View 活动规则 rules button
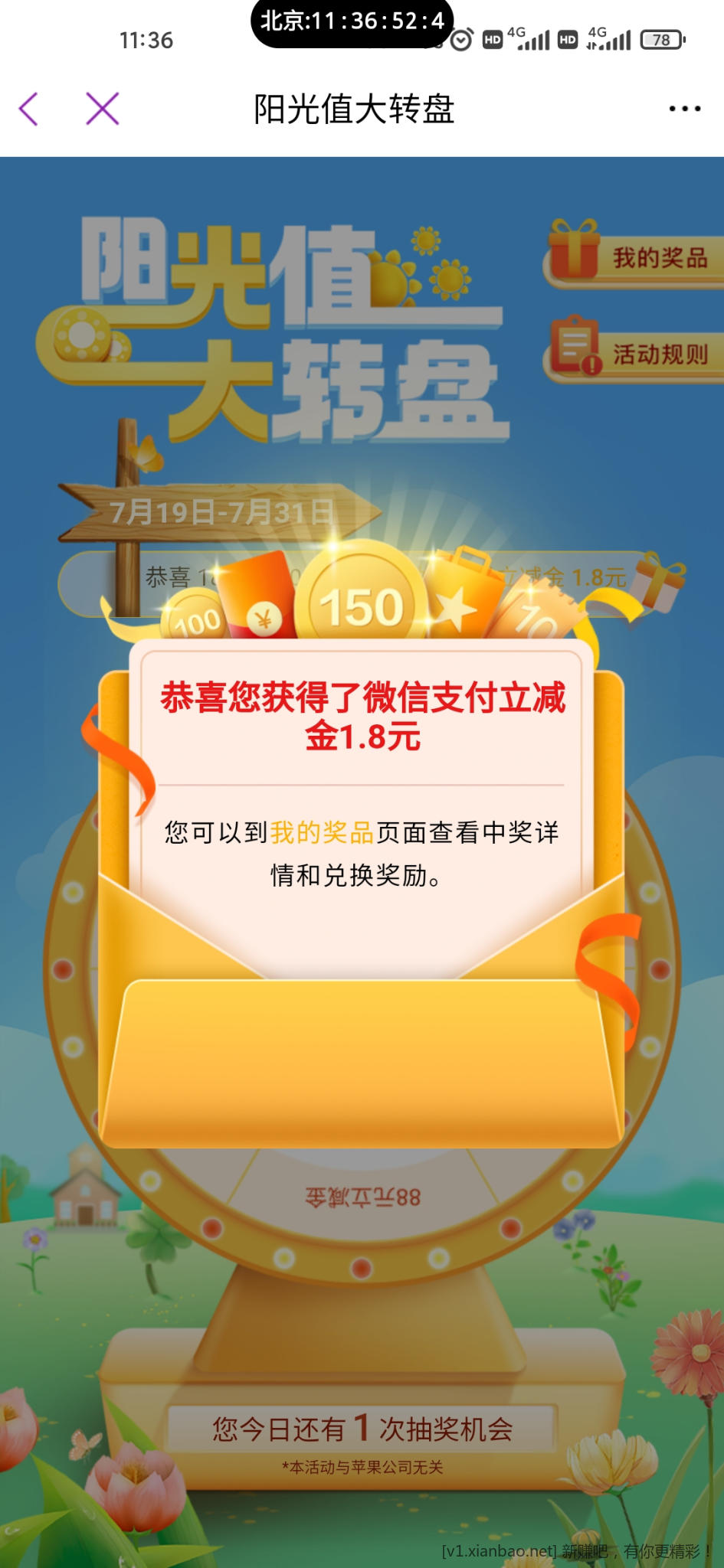This screenshot has width=724, height=1568. coord(636,354)
